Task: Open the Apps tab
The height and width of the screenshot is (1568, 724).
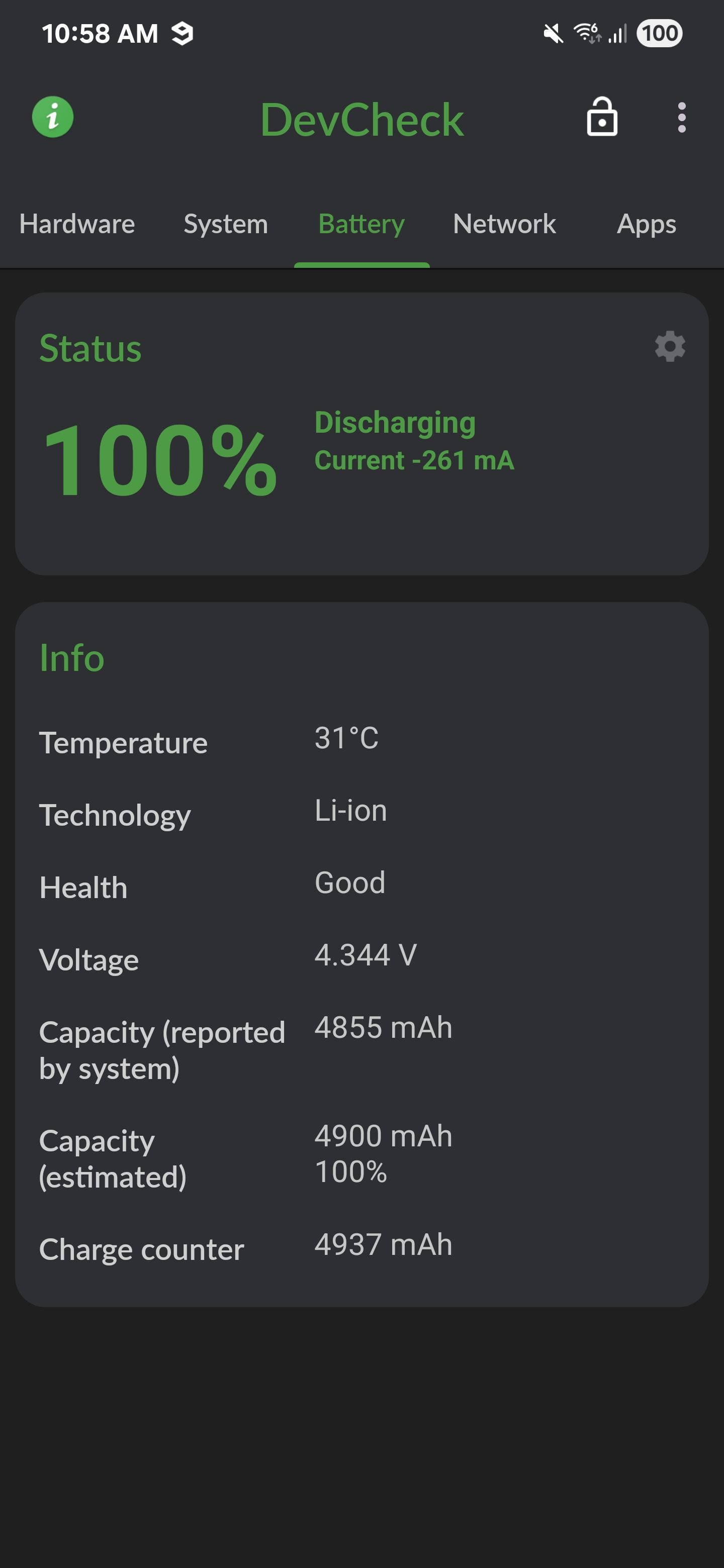Action: click(x=647, y=224)
